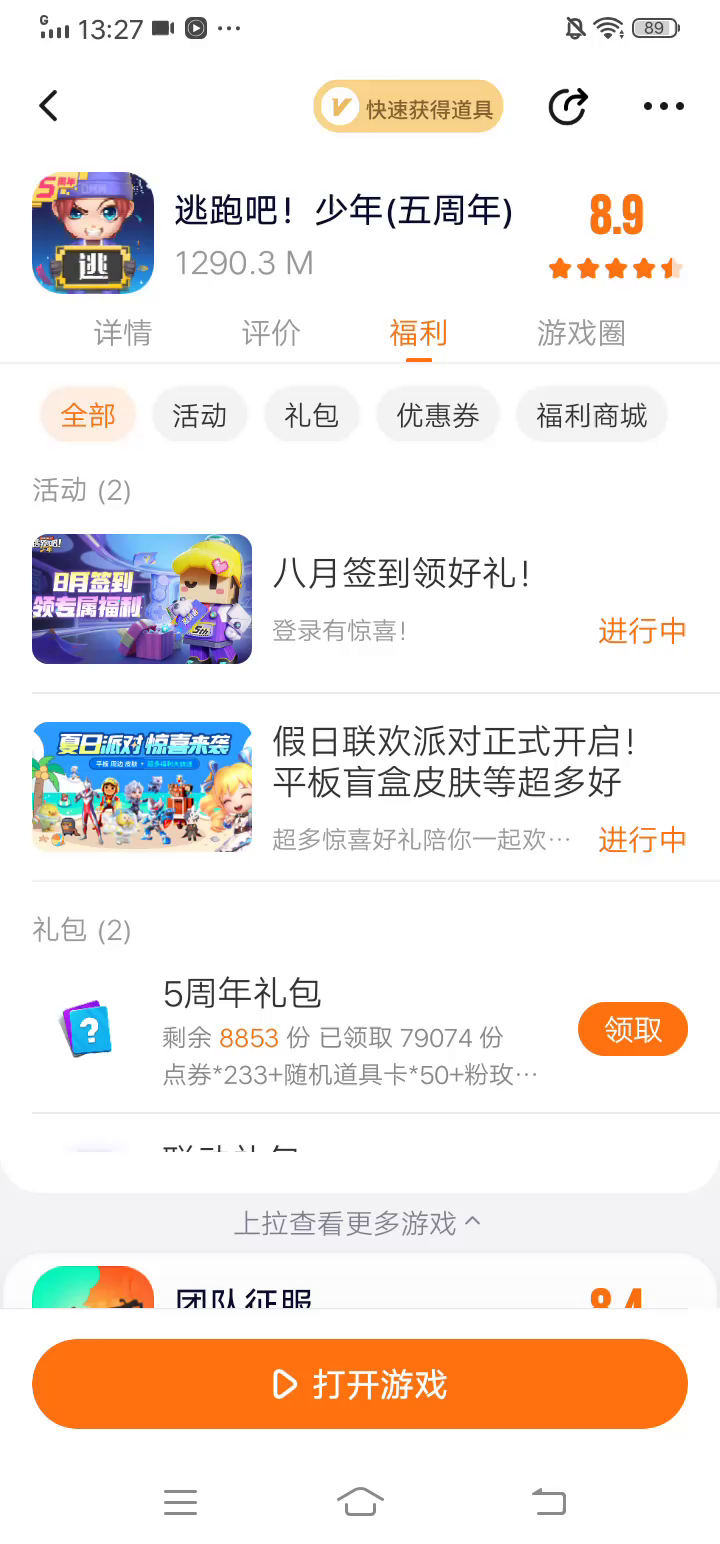Tap the system home button
Screen dimensions: 720x1544
360,1501
